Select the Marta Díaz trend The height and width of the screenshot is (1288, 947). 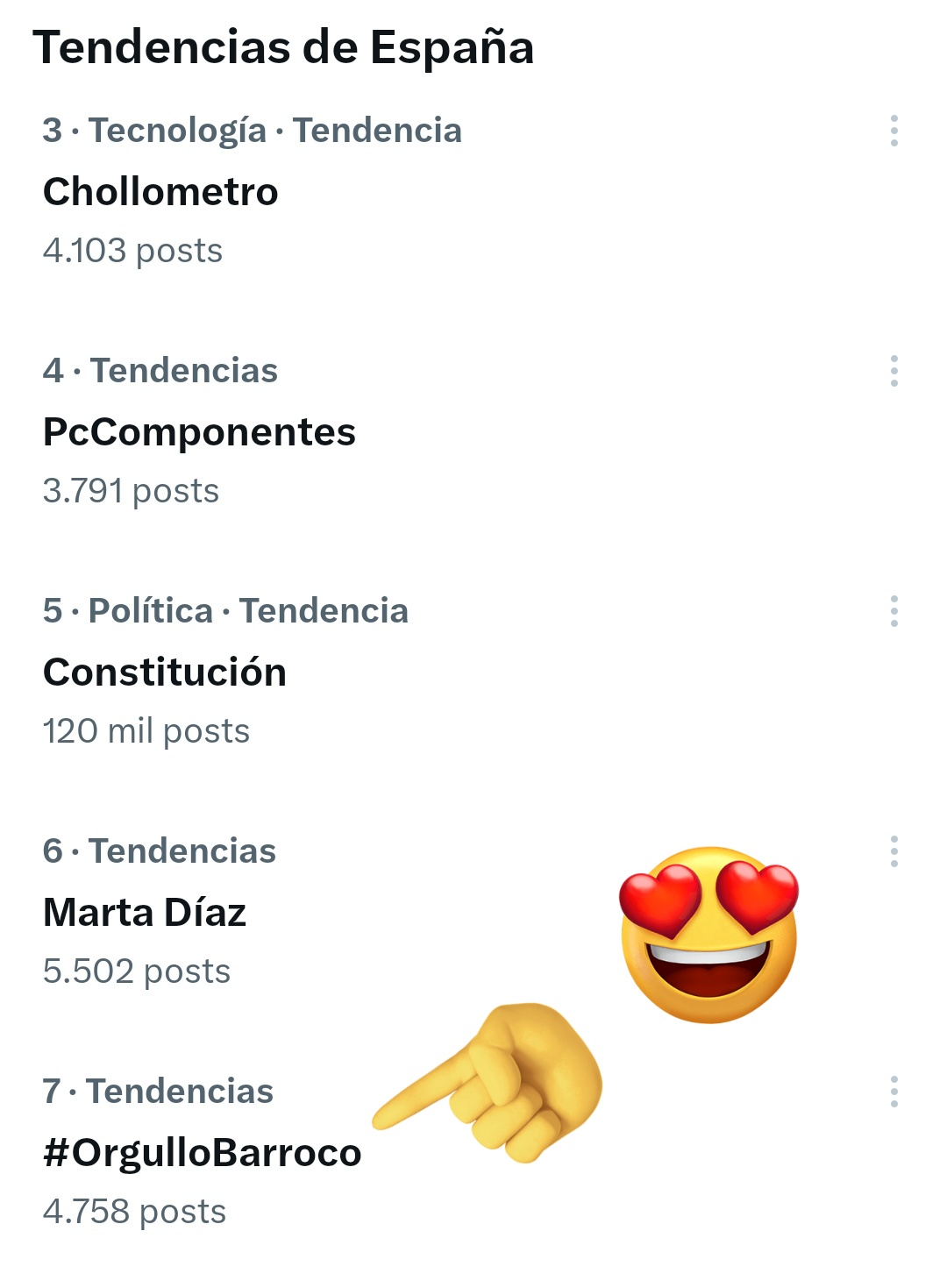(x=146, y=913)
